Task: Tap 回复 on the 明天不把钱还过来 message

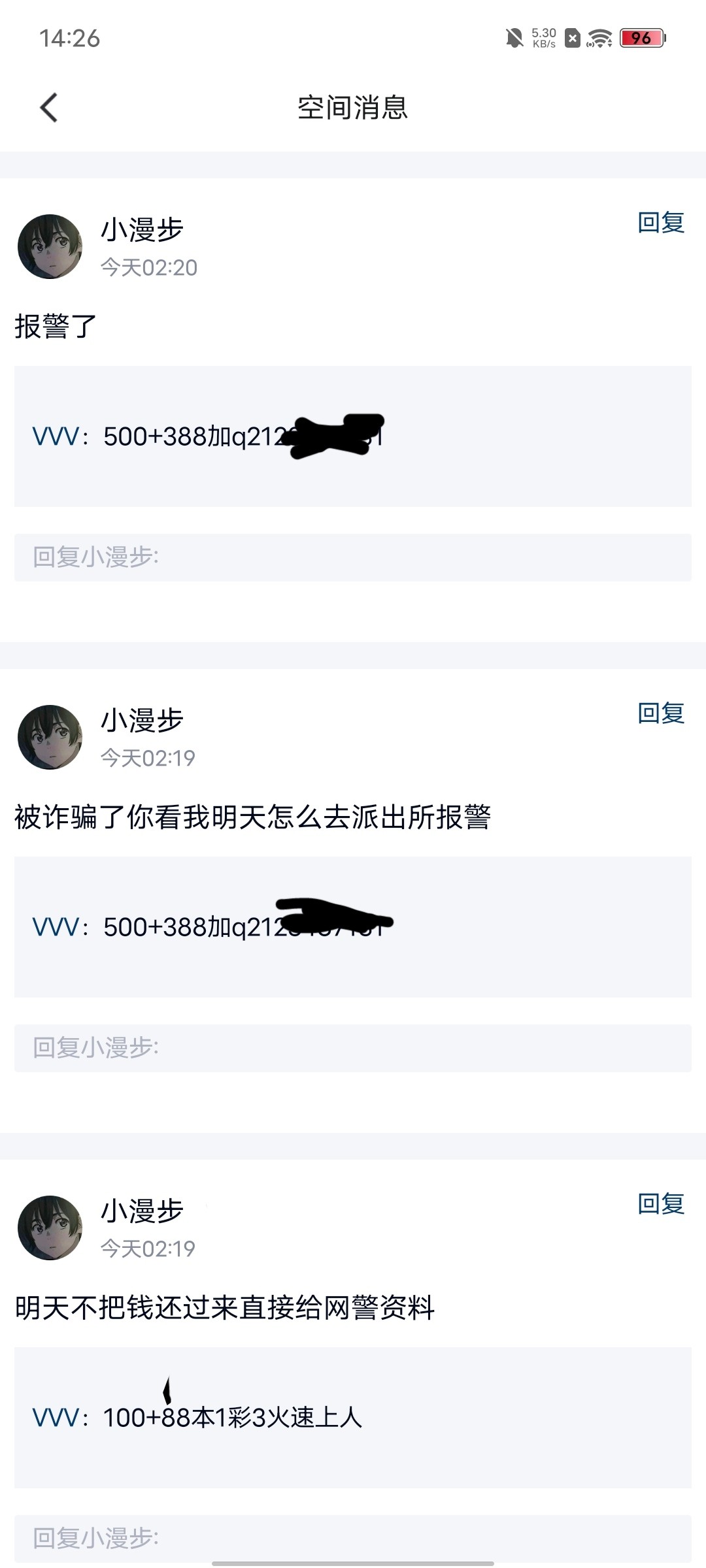Action: (660, 1203)
